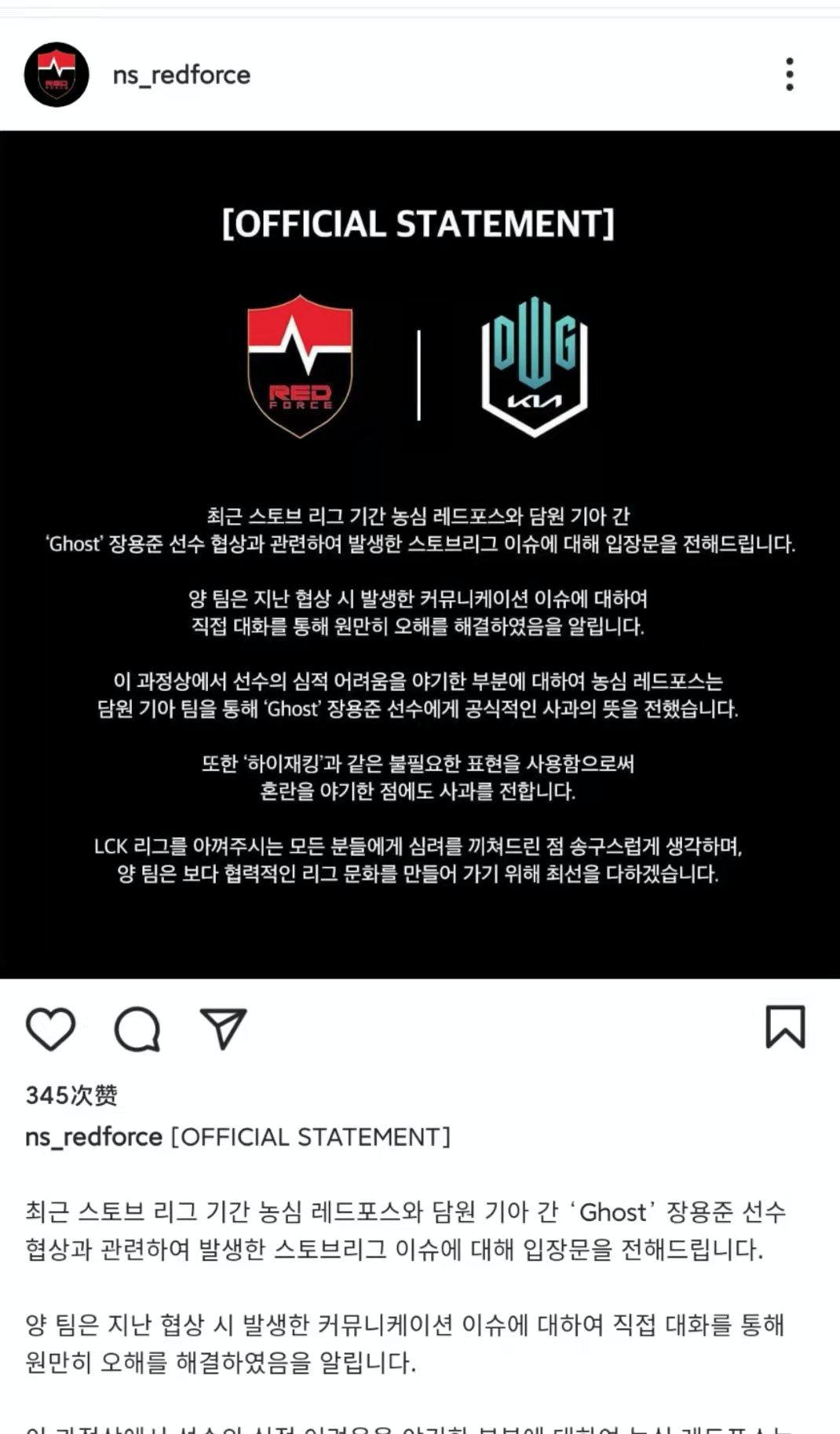840x1434 pixels.
Task: Bookmark the official statement post
Action: click(785, 1027)
